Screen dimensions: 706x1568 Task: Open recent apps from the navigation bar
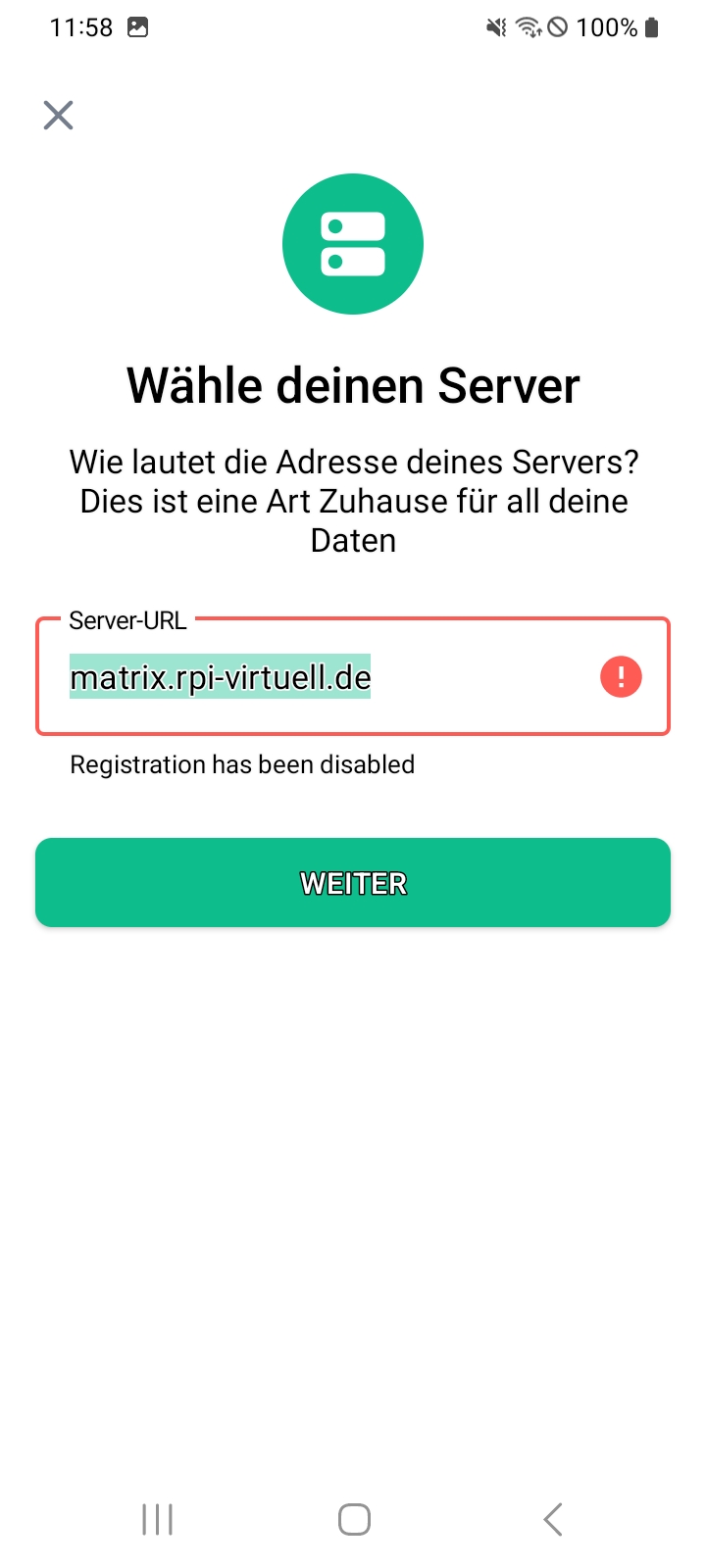[x=157, y=1520]
